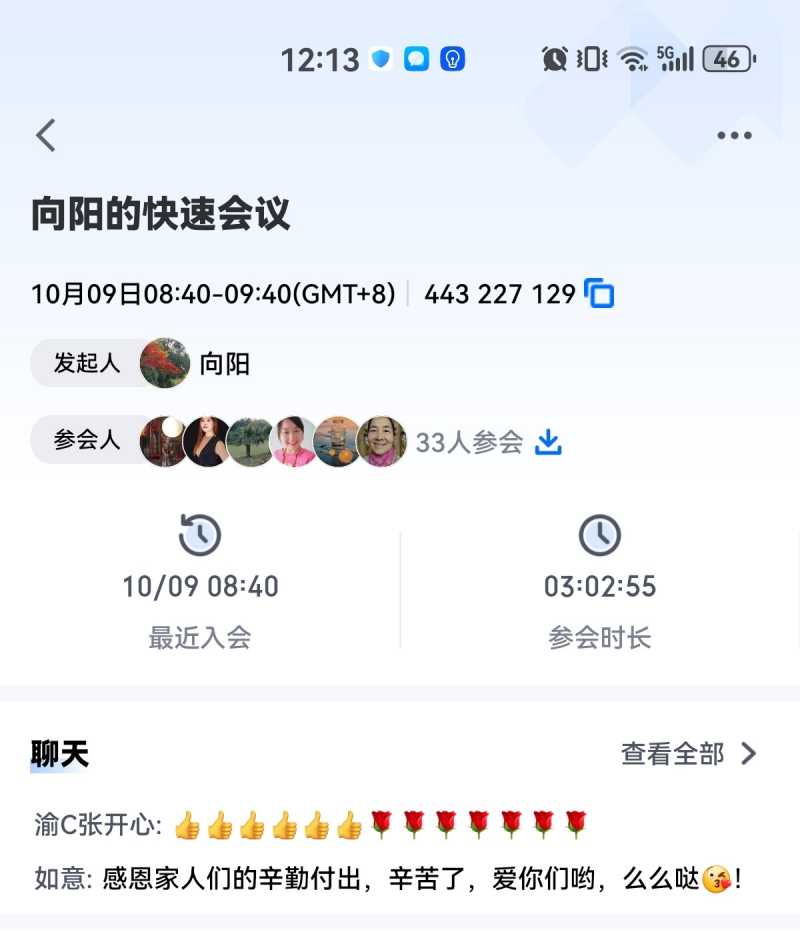Tap the first participant avatar
The width and height of the screenshot is (800, 950).
coord(166,440)
